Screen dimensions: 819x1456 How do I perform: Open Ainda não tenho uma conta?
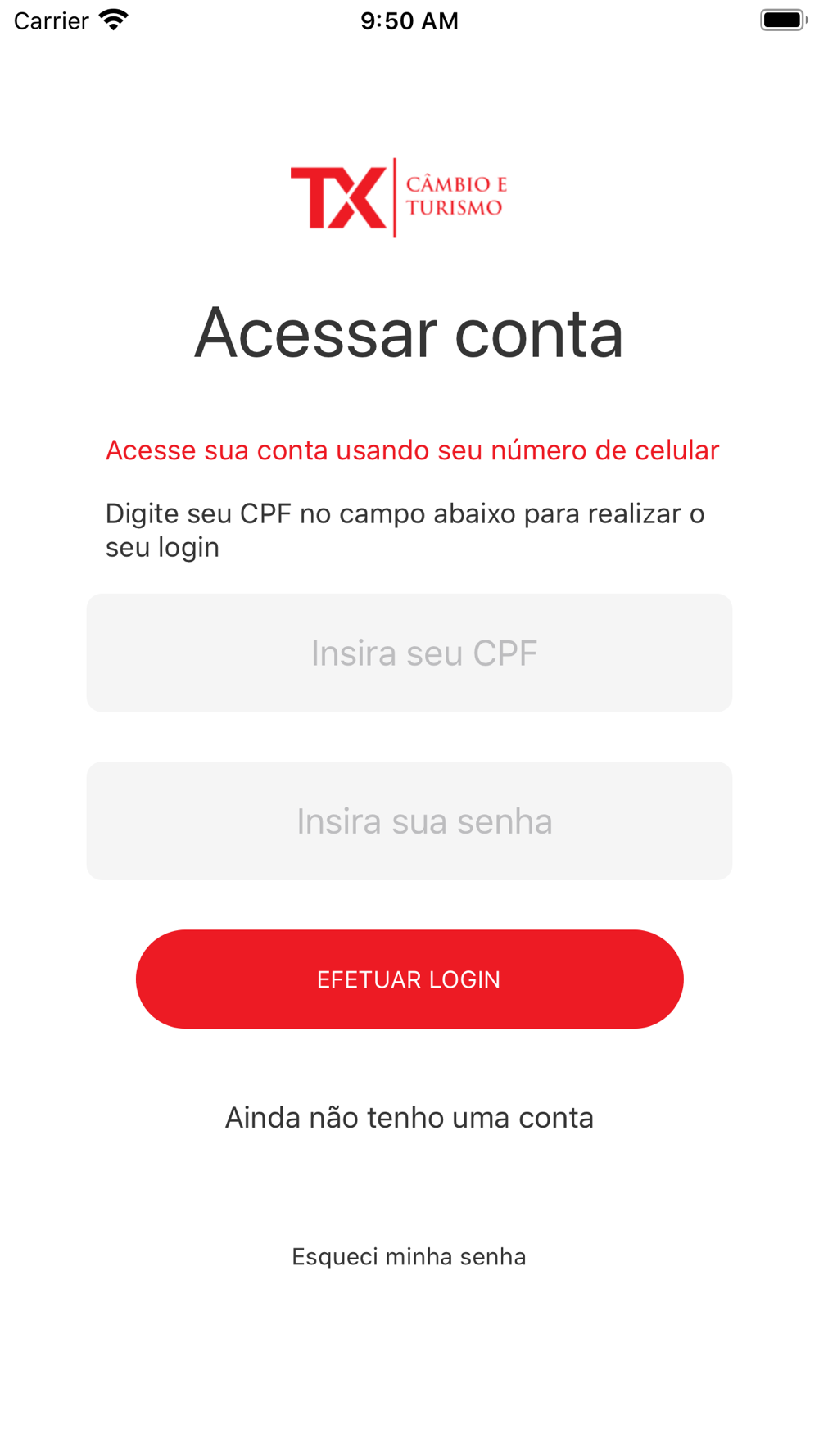pos(409,1117)
